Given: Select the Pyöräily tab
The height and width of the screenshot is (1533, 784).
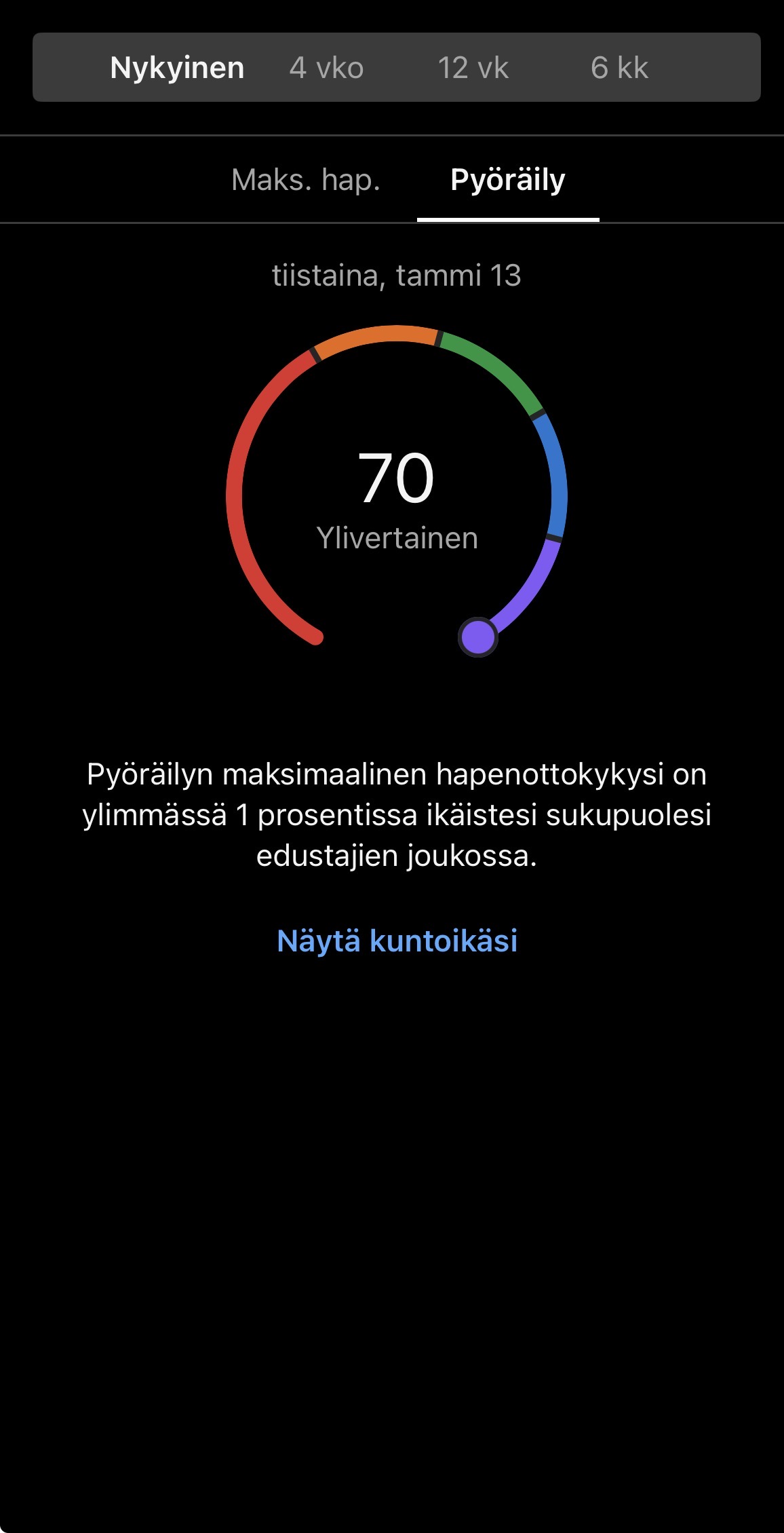Looking at the screenshot, I should (x=508, y=181).
